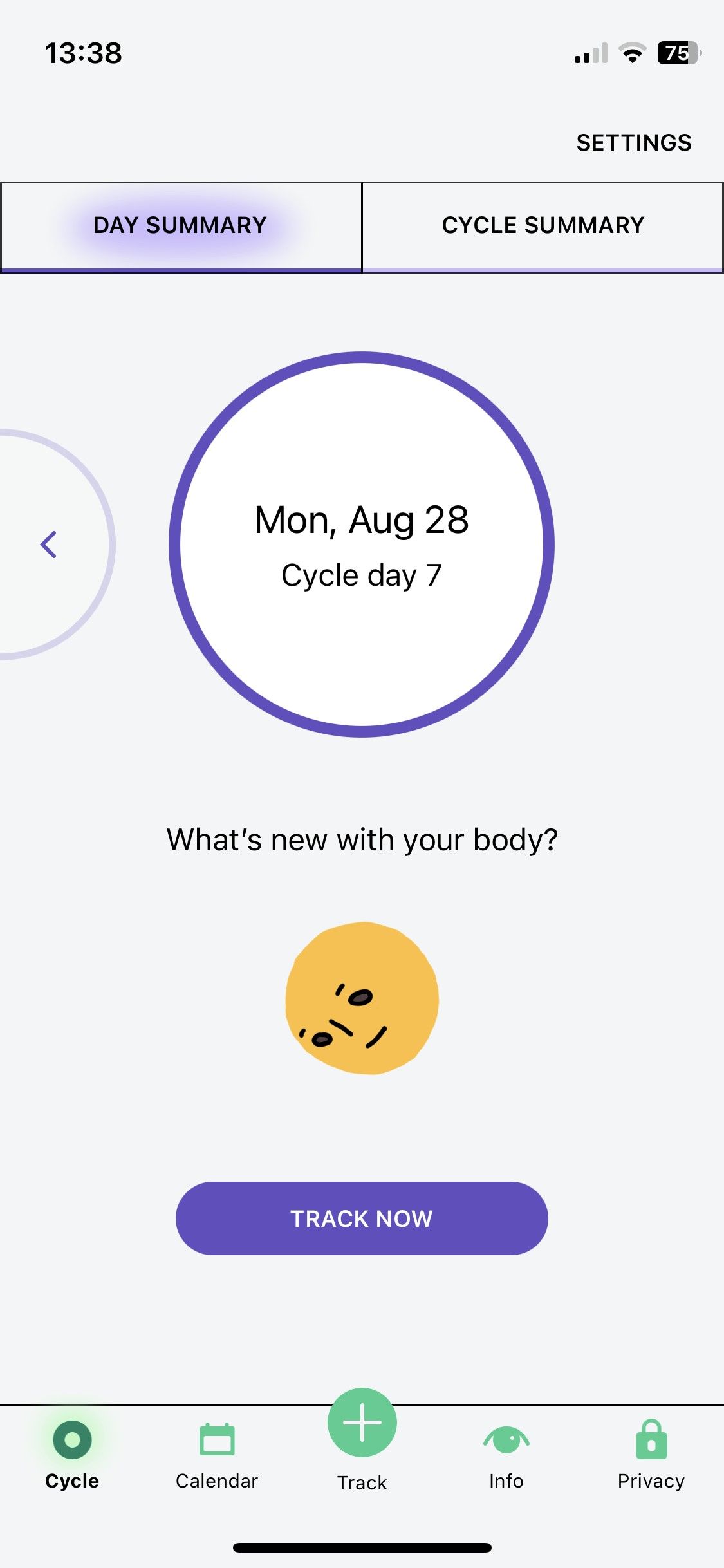Tap the Track Now button

point(362,1218)
